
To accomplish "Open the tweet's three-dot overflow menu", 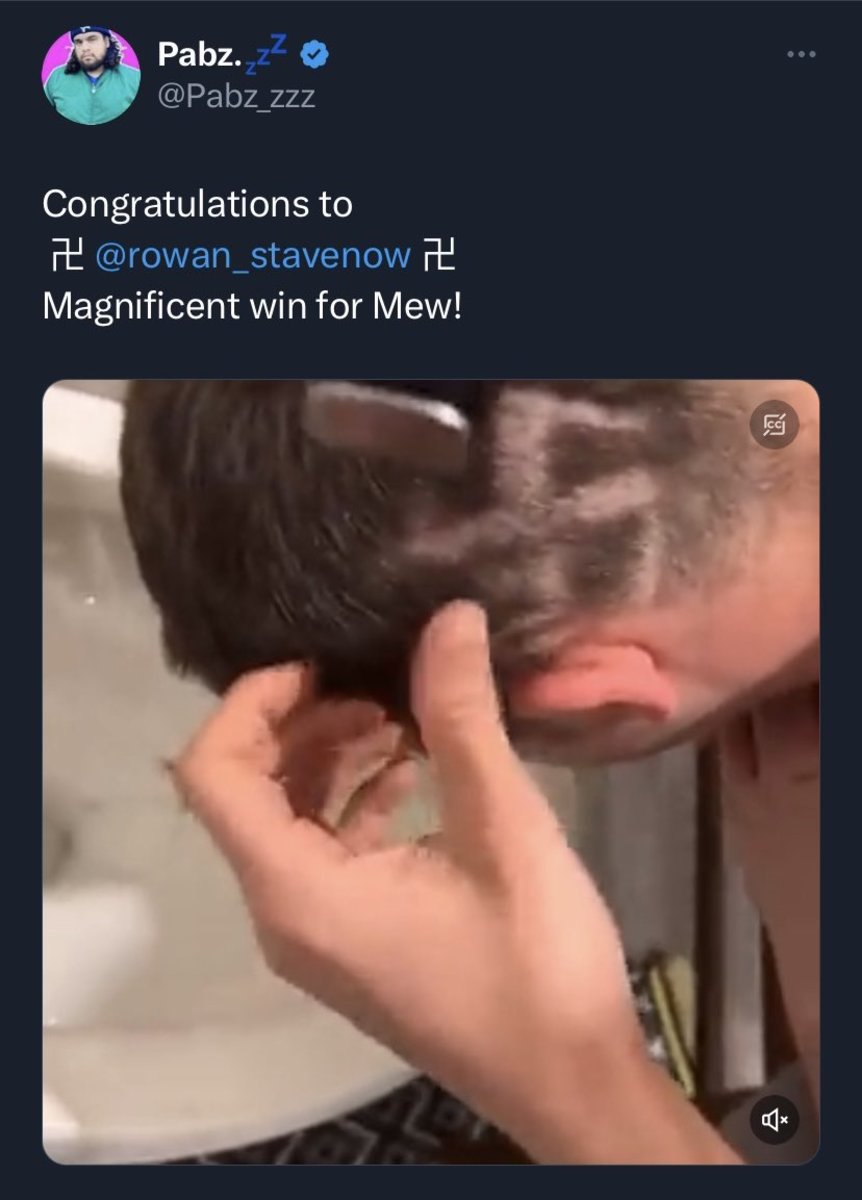I will [801, 54].
